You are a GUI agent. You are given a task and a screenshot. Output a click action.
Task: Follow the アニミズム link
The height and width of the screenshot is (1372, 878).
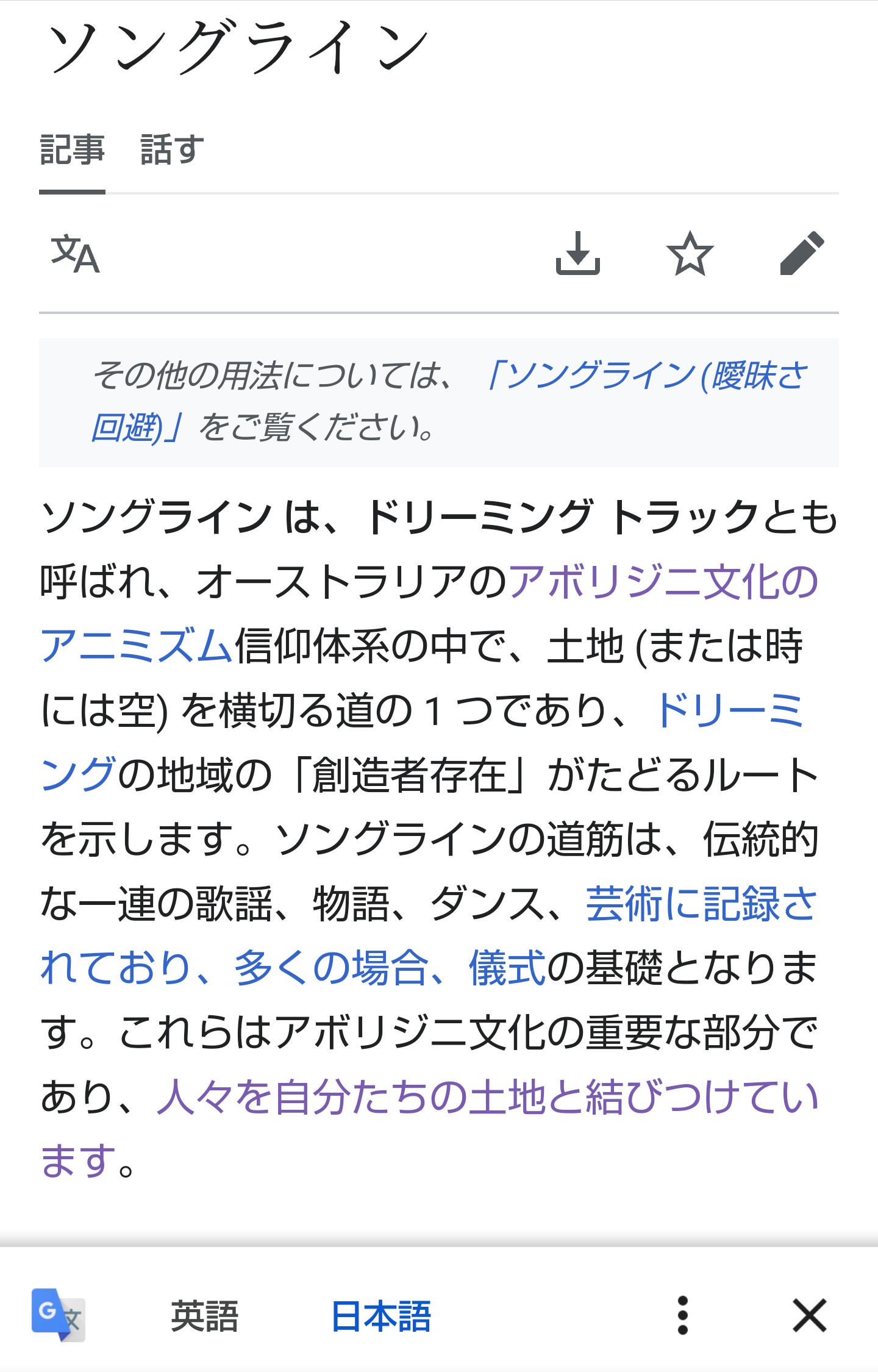[x=137, y=646]
